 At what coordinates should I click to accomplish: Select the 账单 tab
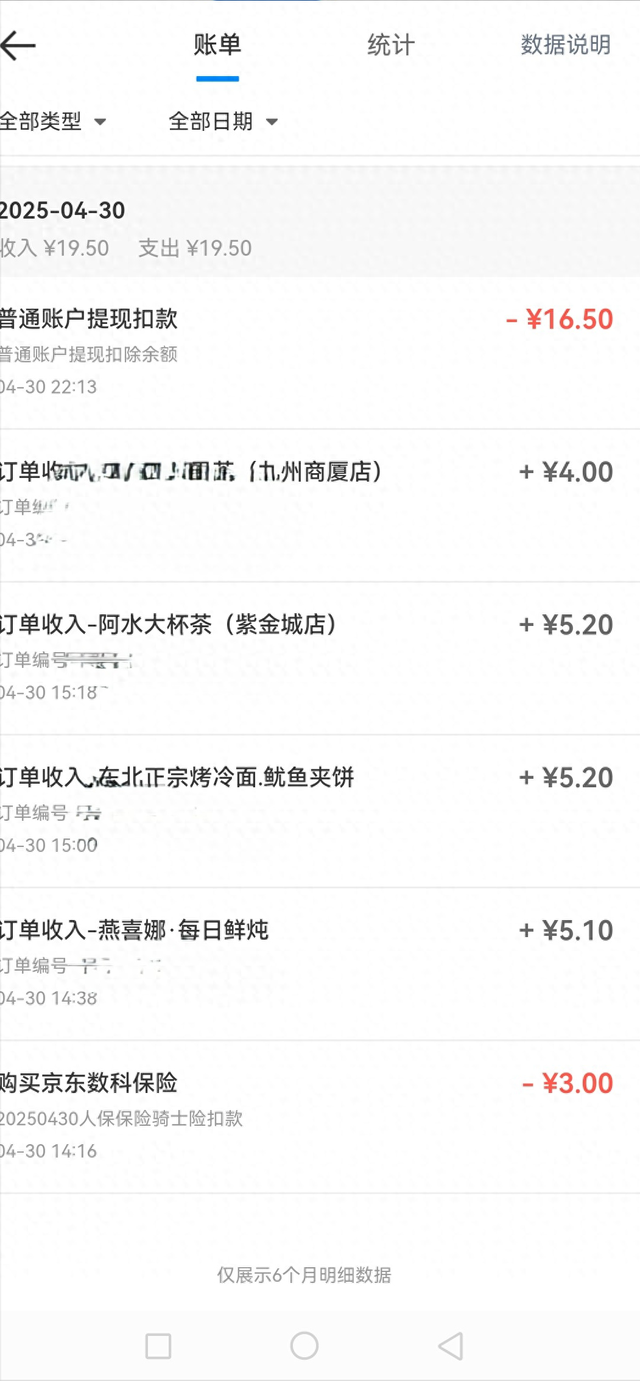(217, 45)
